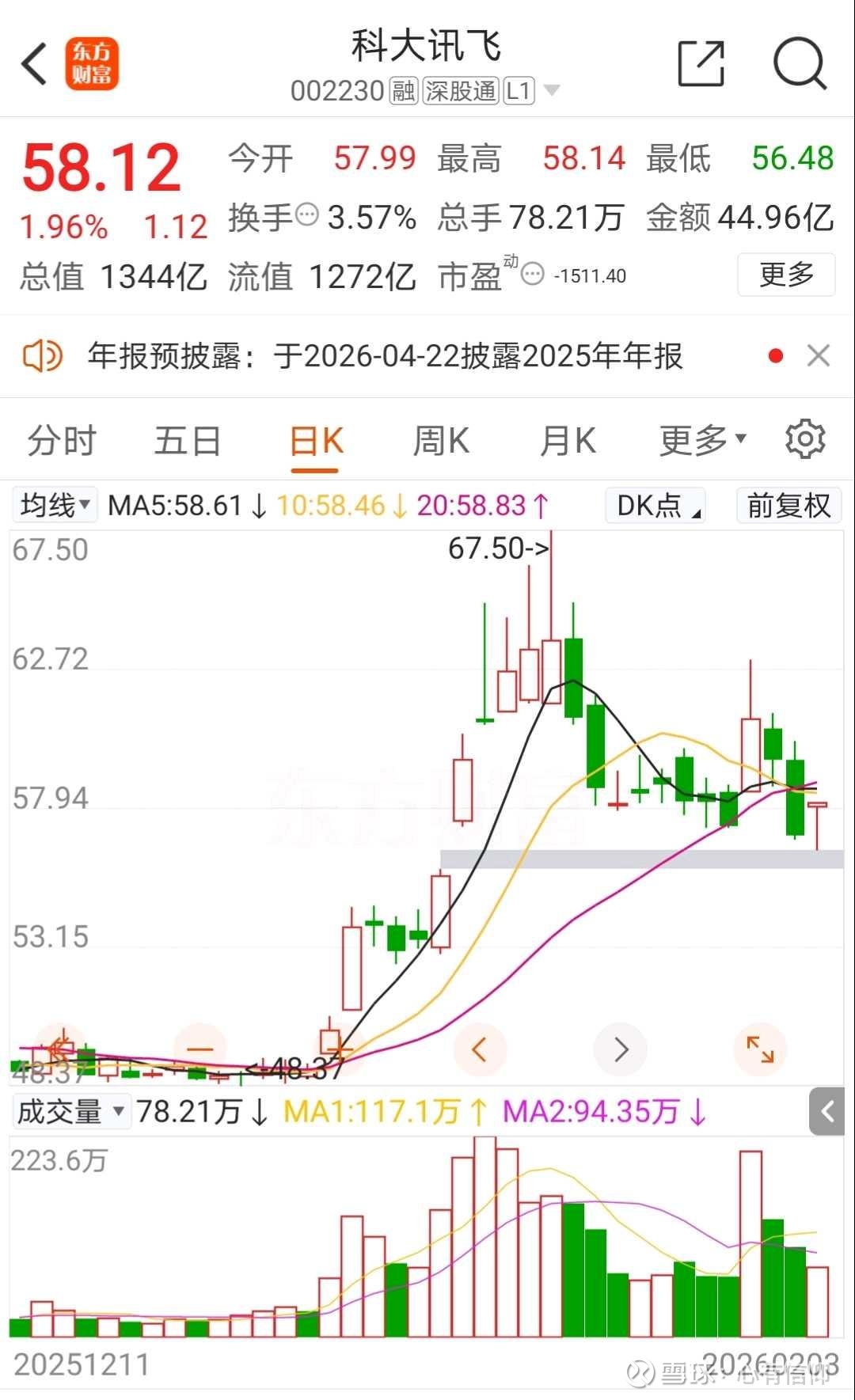The height and width of the screenshot is (1400, 855).
Task: Expand the 更多 chart period dropdown
Action: (702, 441)
